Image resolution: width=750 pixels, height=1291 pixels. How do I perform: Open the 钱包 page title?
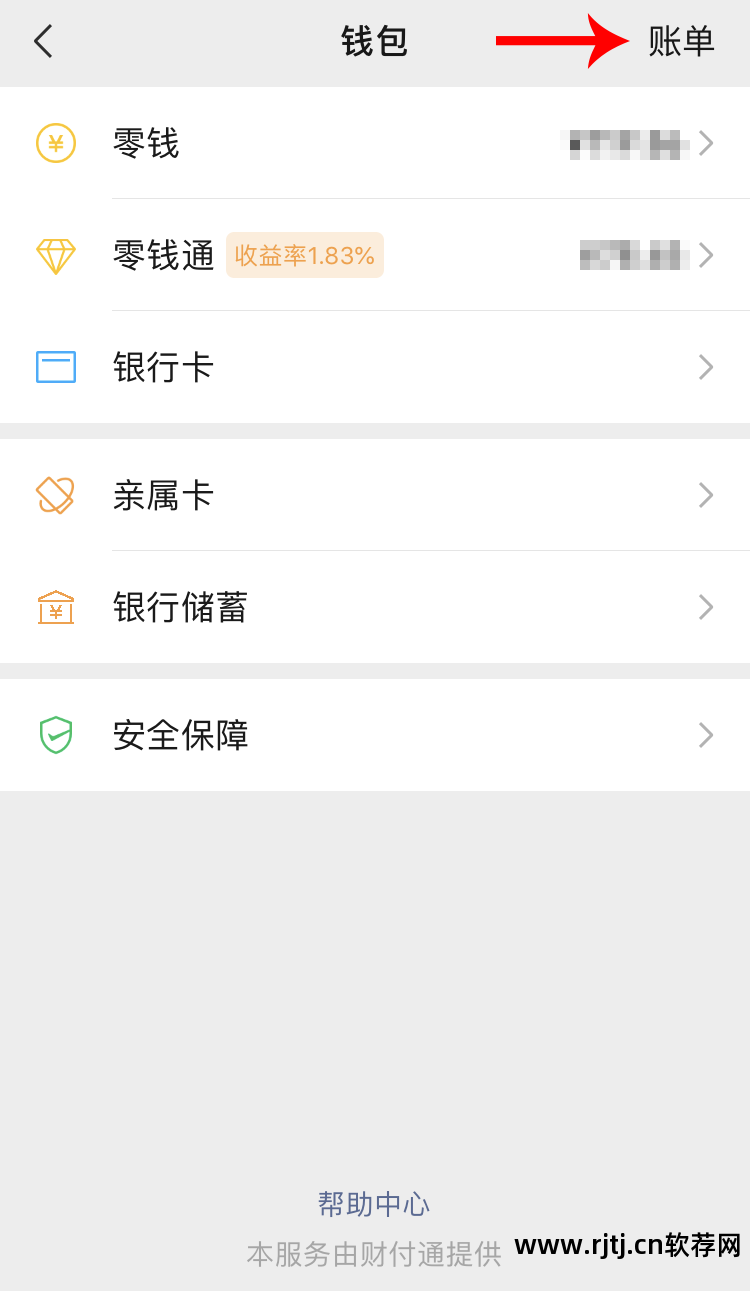tap(374, 42)
